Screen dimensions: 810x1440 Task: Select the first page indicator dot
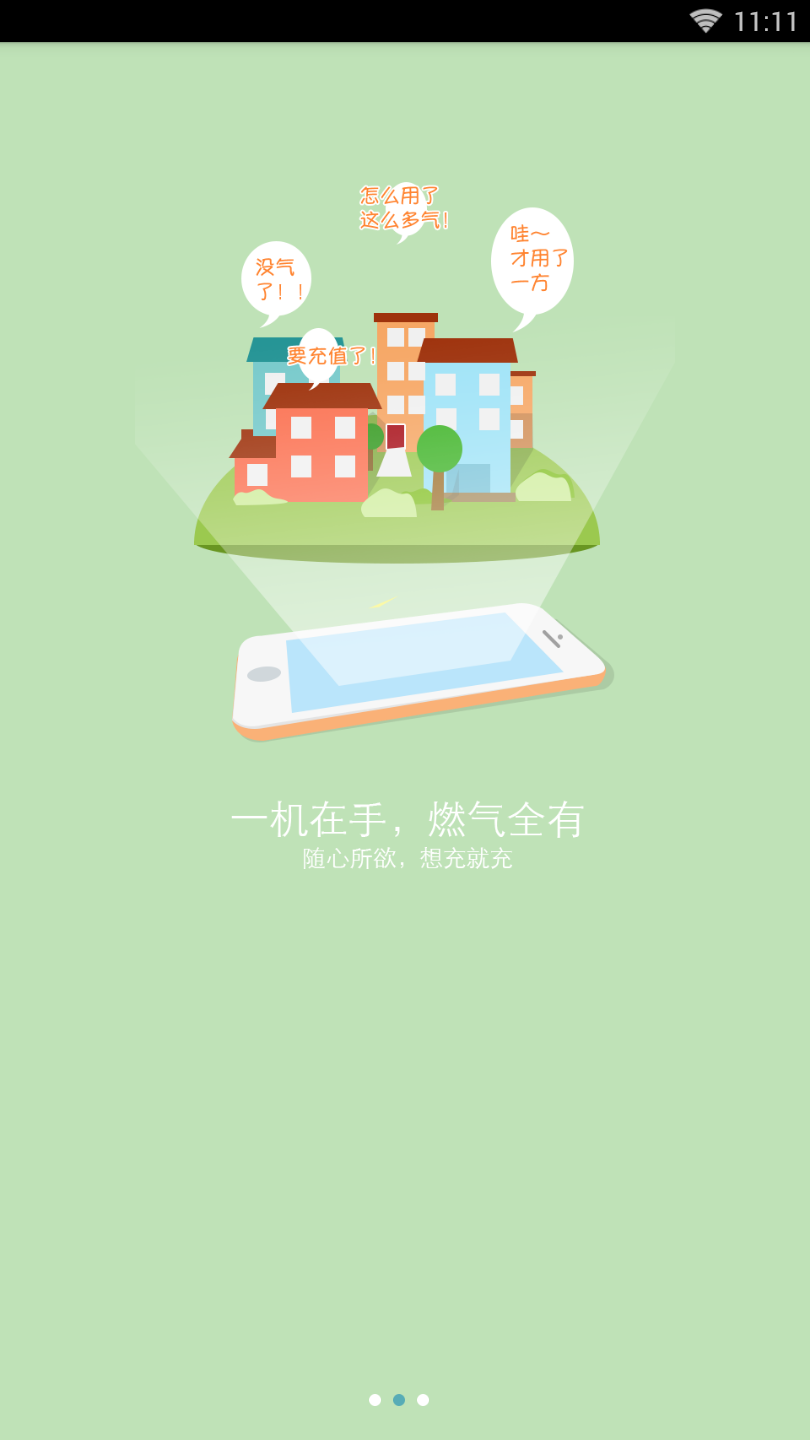click(x=377, y=1400)
